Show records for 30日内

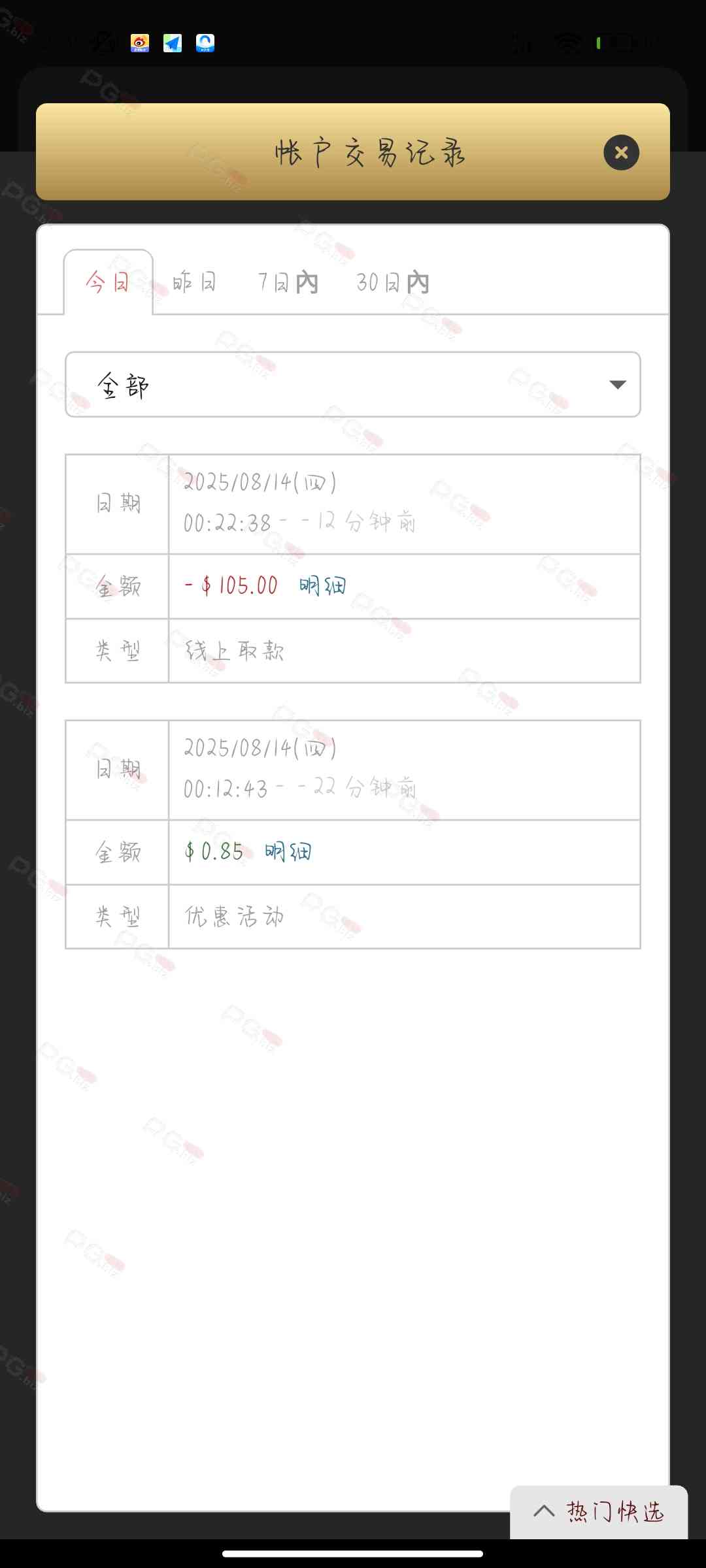pos(392,283)
